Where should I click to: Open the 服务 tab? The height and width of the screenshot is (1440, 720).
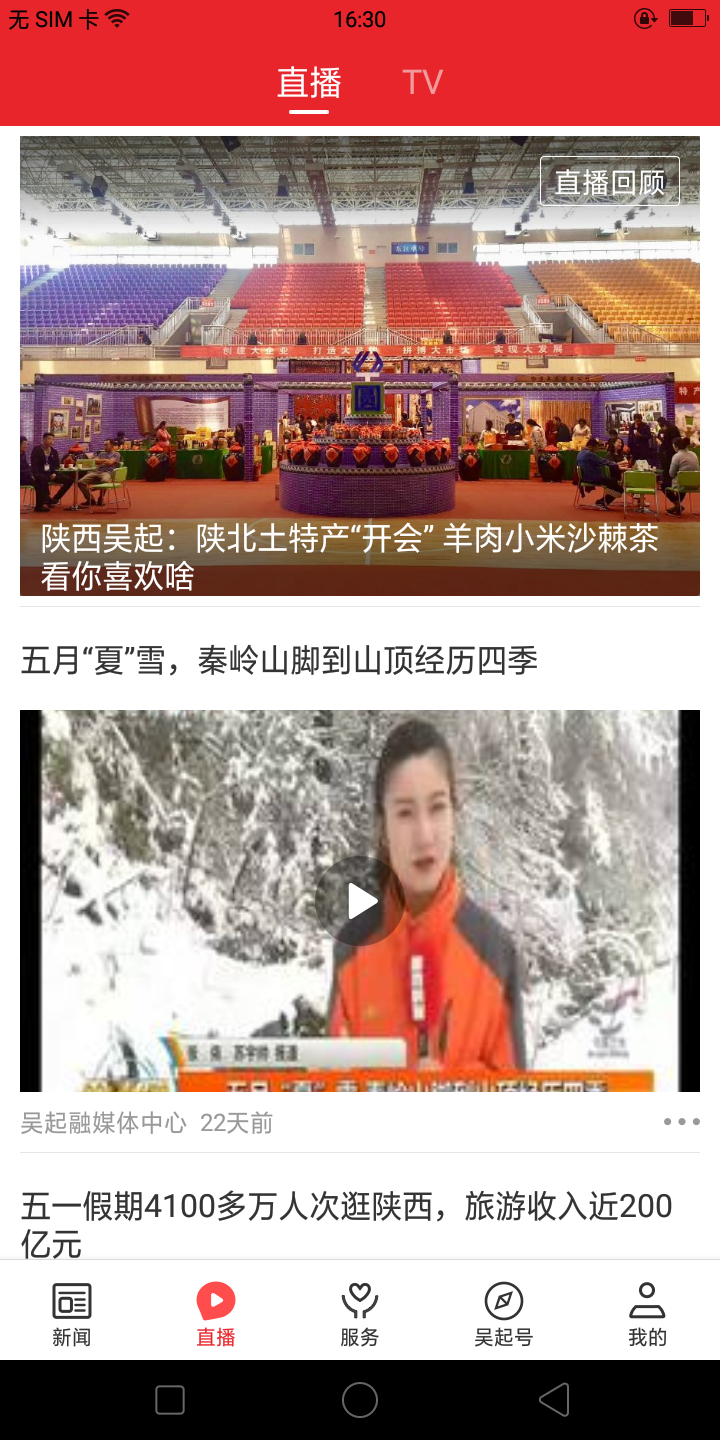click(360, 1314)
